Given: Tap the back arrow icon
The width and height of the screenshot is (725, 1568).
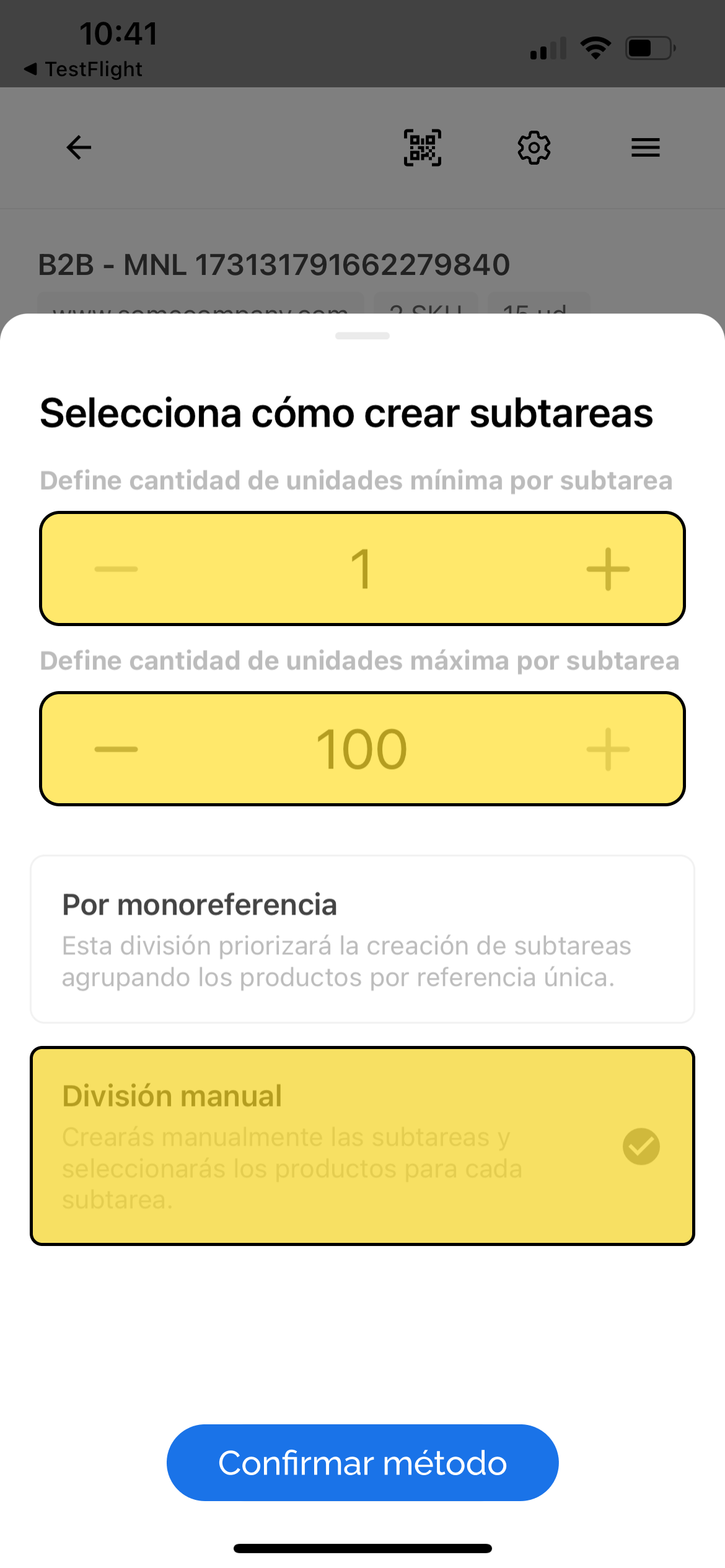Looking at the screenshot, I should (77, 147).
